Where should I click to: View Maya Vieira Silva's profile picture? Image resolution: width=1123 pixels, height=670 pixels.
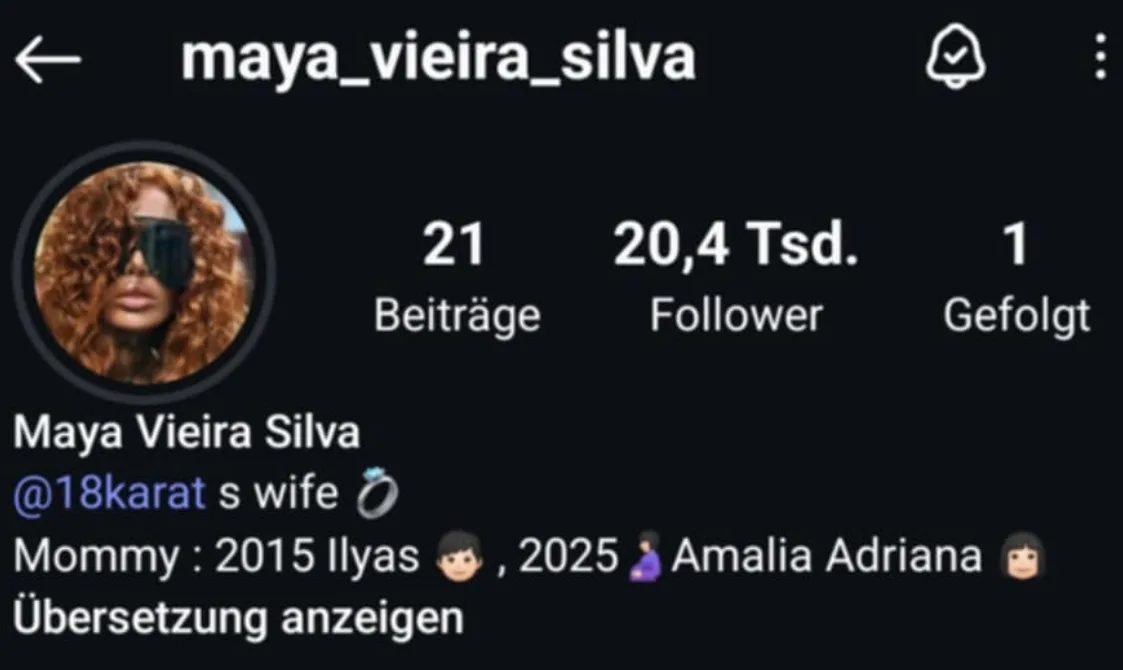(143, 274)
